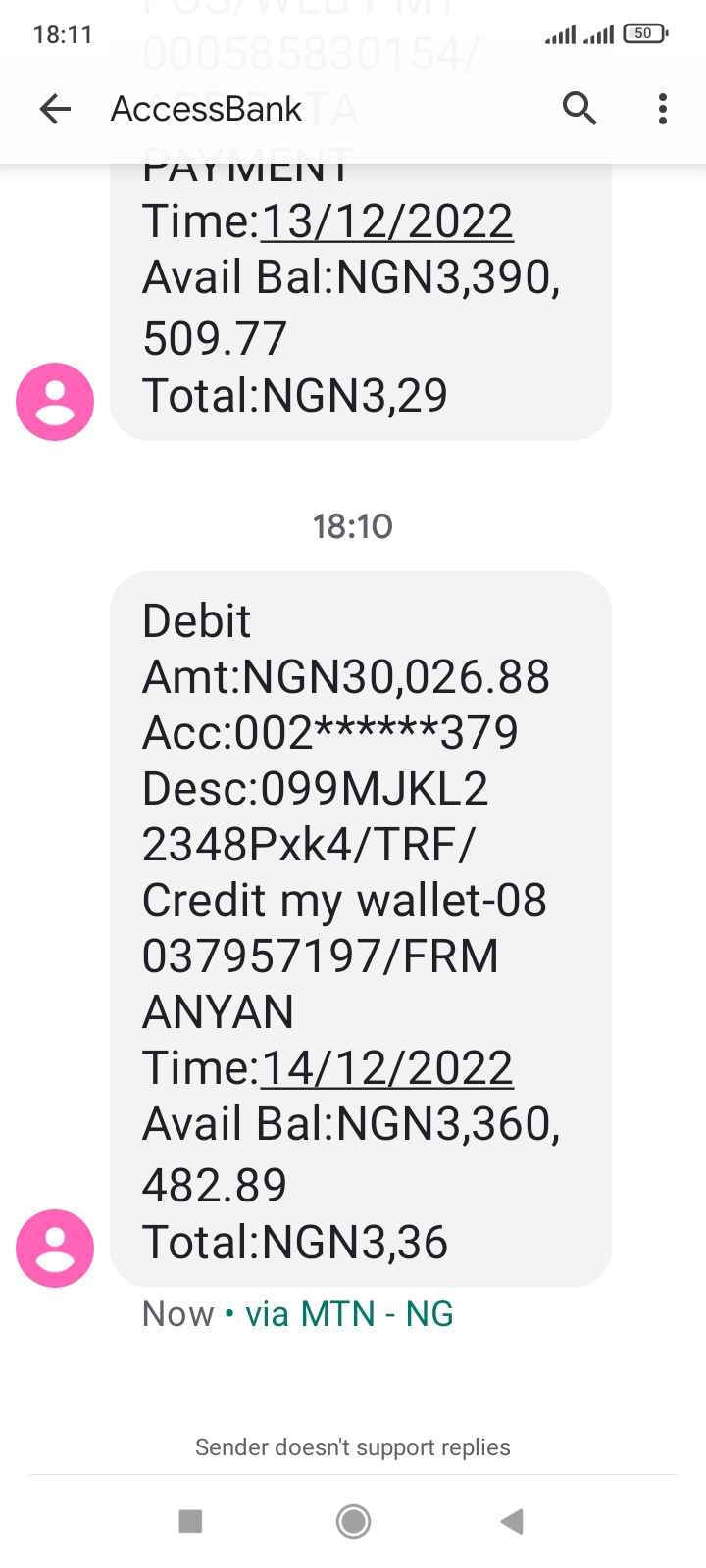706x1568 pixels.
Task: Tap the contact avatar beside the 14/12/2022 message
Action: (55, 1248)
